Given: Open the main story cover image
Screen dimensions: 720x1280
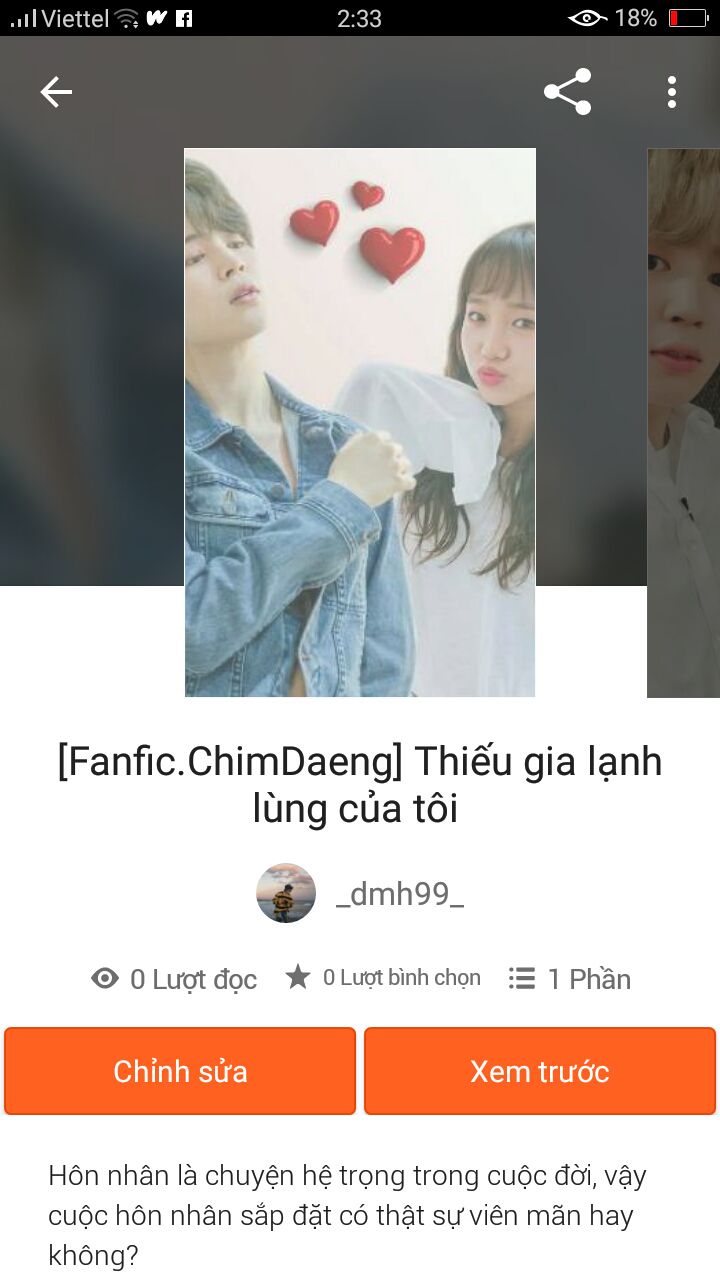Looking at the screenshot, I should coord(360,422).
